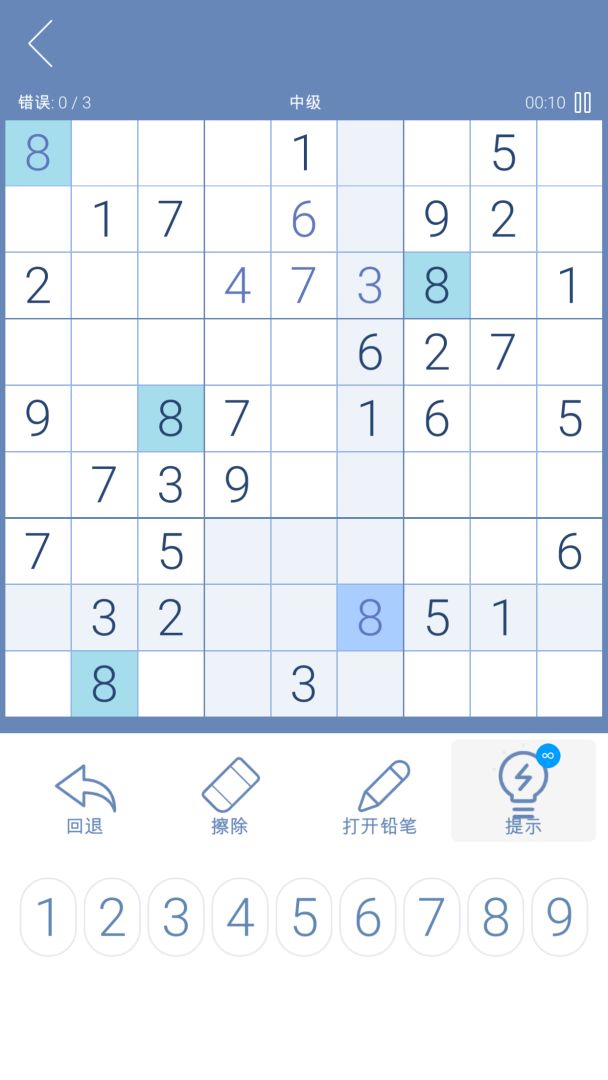Tap keypad number 7
The height and width of the screenshot is (1080, 608).
click(x=432, y=917)
